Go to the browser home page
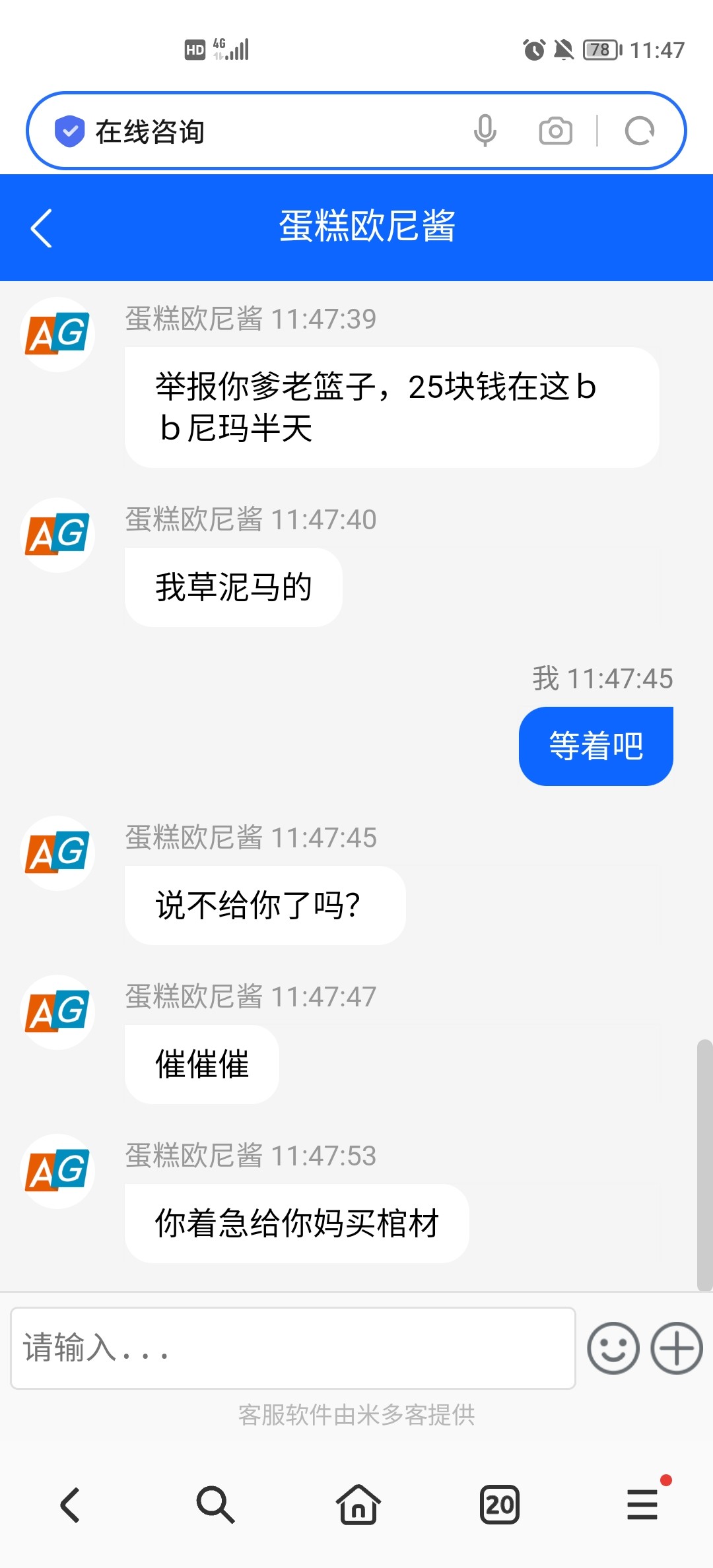Viewport: 713px width, 1568px height. (358, 1505)
